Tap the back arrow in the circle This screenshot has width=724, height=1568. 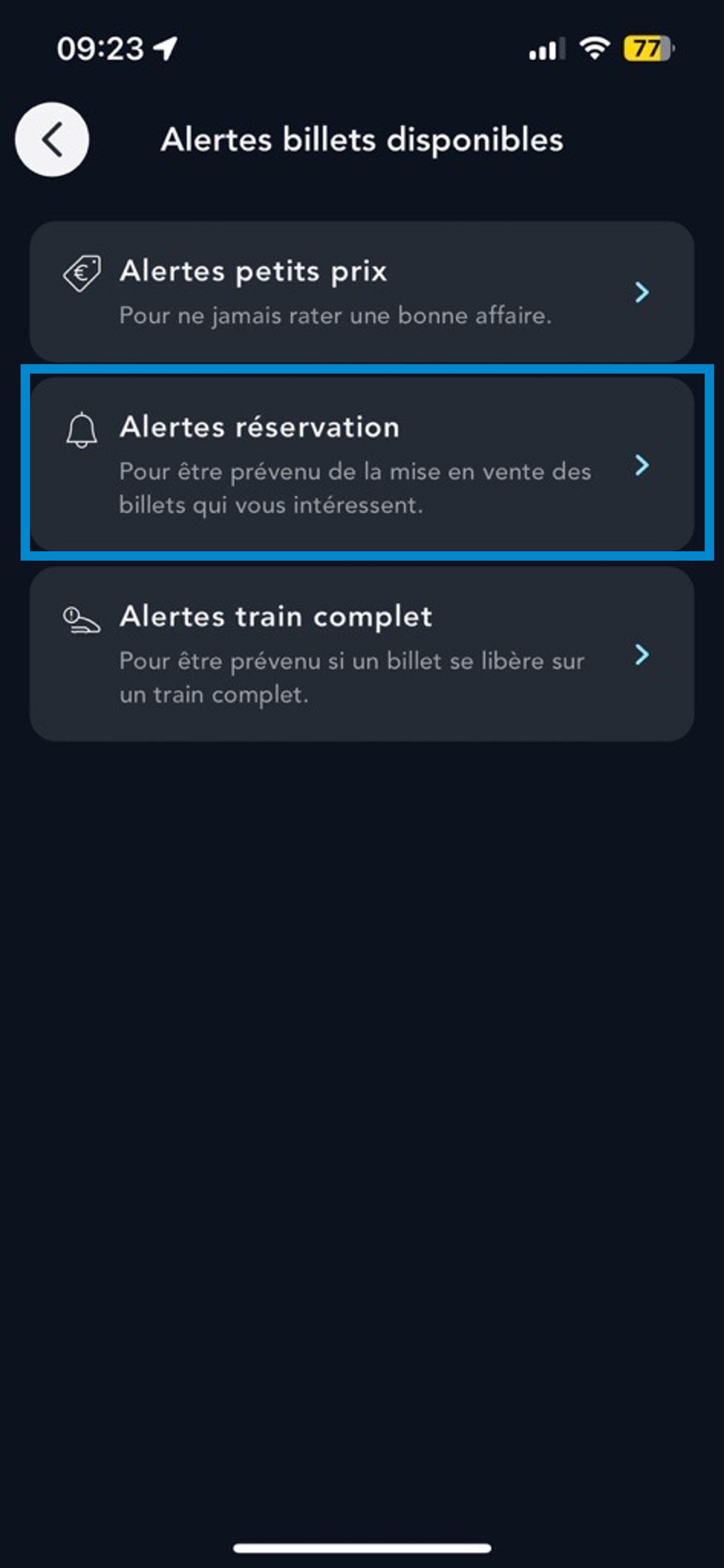click(x=53, y=140)
